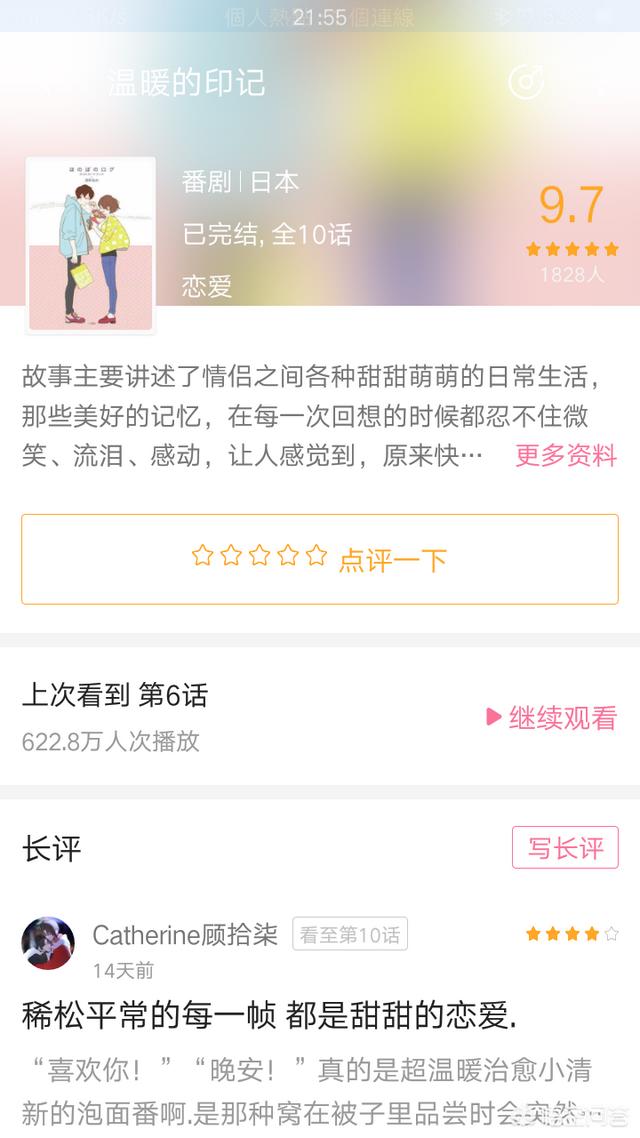
Task: Expand 更多资料 for full description
Action: coord(566,456)
